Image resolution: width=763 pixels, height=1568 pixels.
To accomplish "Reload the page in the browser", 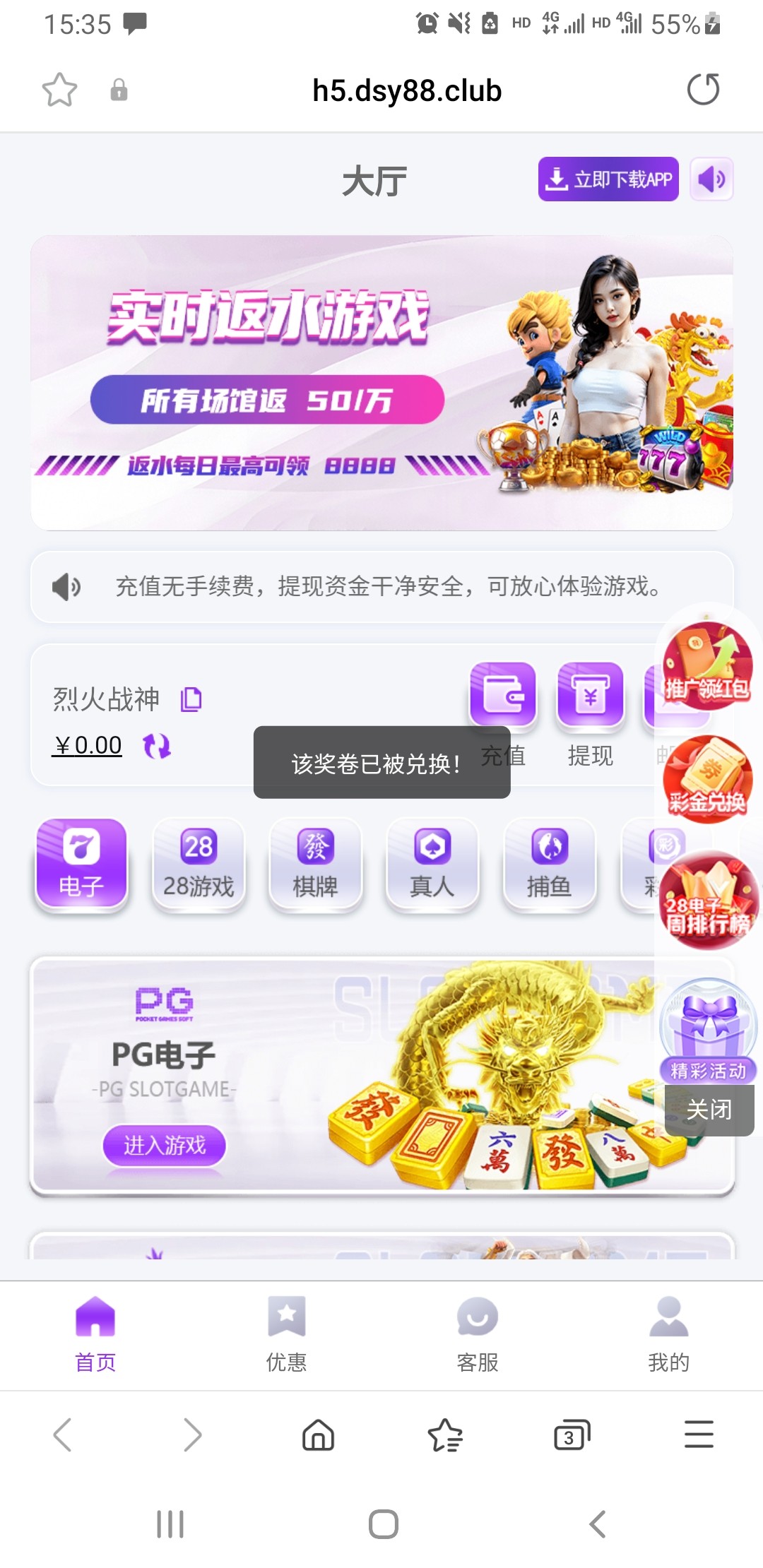I will pos(703,90).
